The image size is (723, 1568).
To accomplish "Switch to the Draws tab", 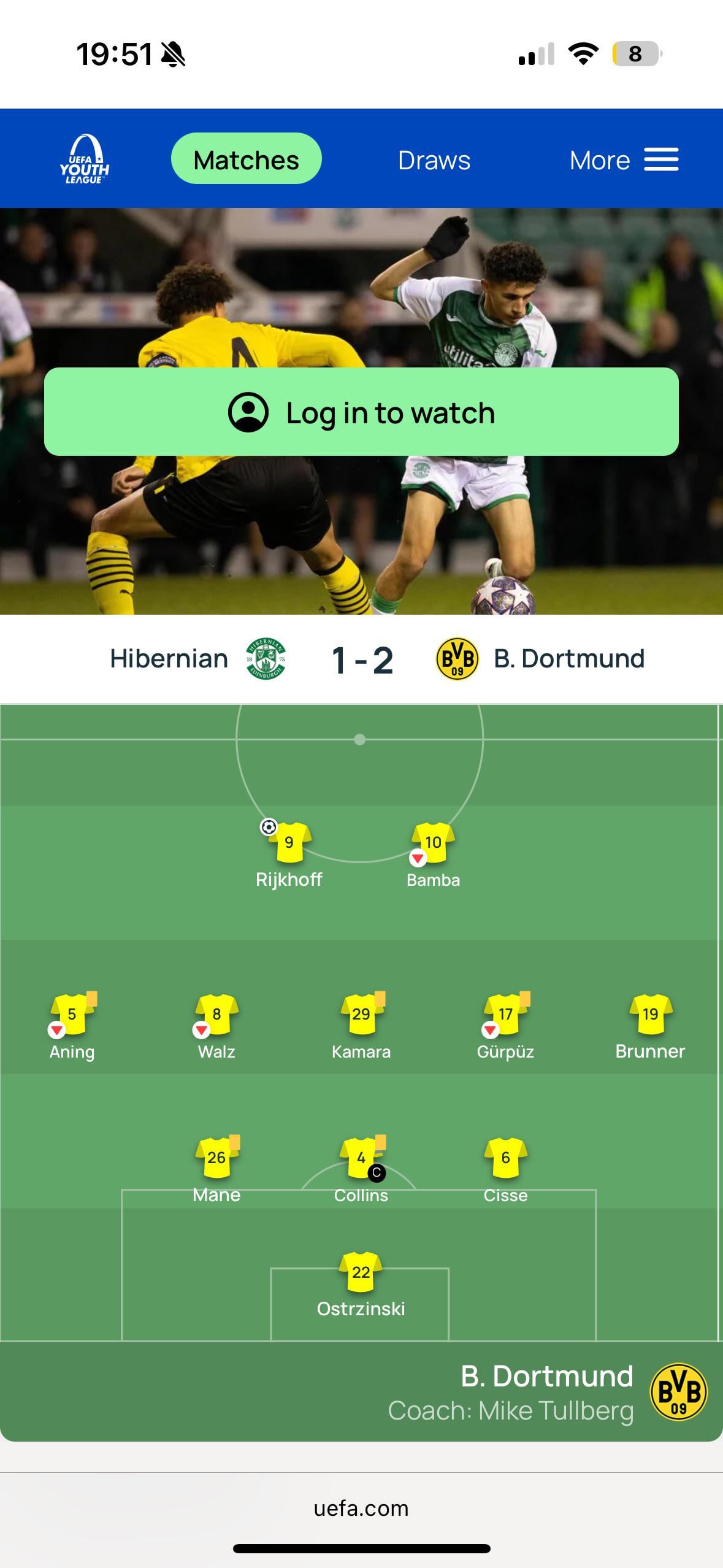I will [x=434, y=160].
